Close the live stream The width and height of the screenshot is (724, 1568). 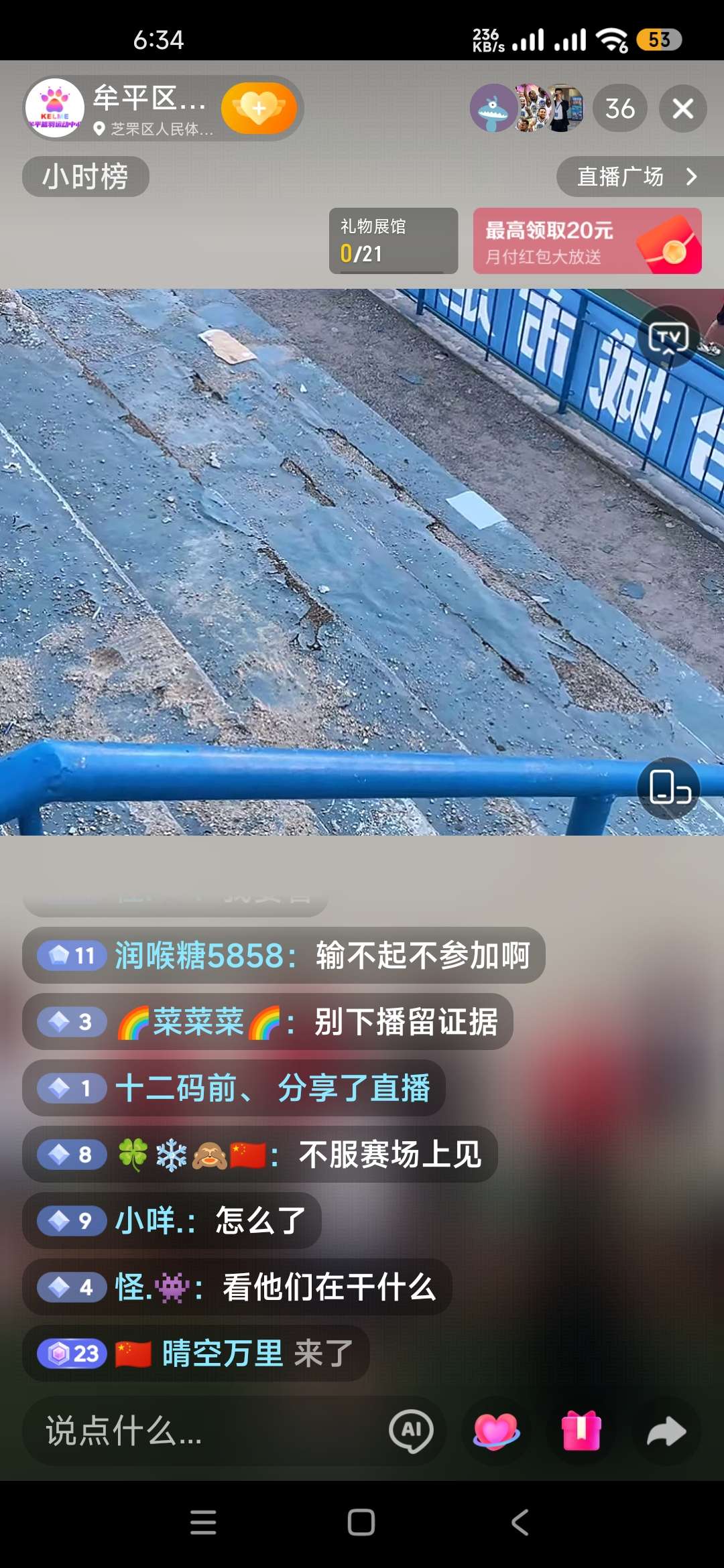(x=682, y=109)
